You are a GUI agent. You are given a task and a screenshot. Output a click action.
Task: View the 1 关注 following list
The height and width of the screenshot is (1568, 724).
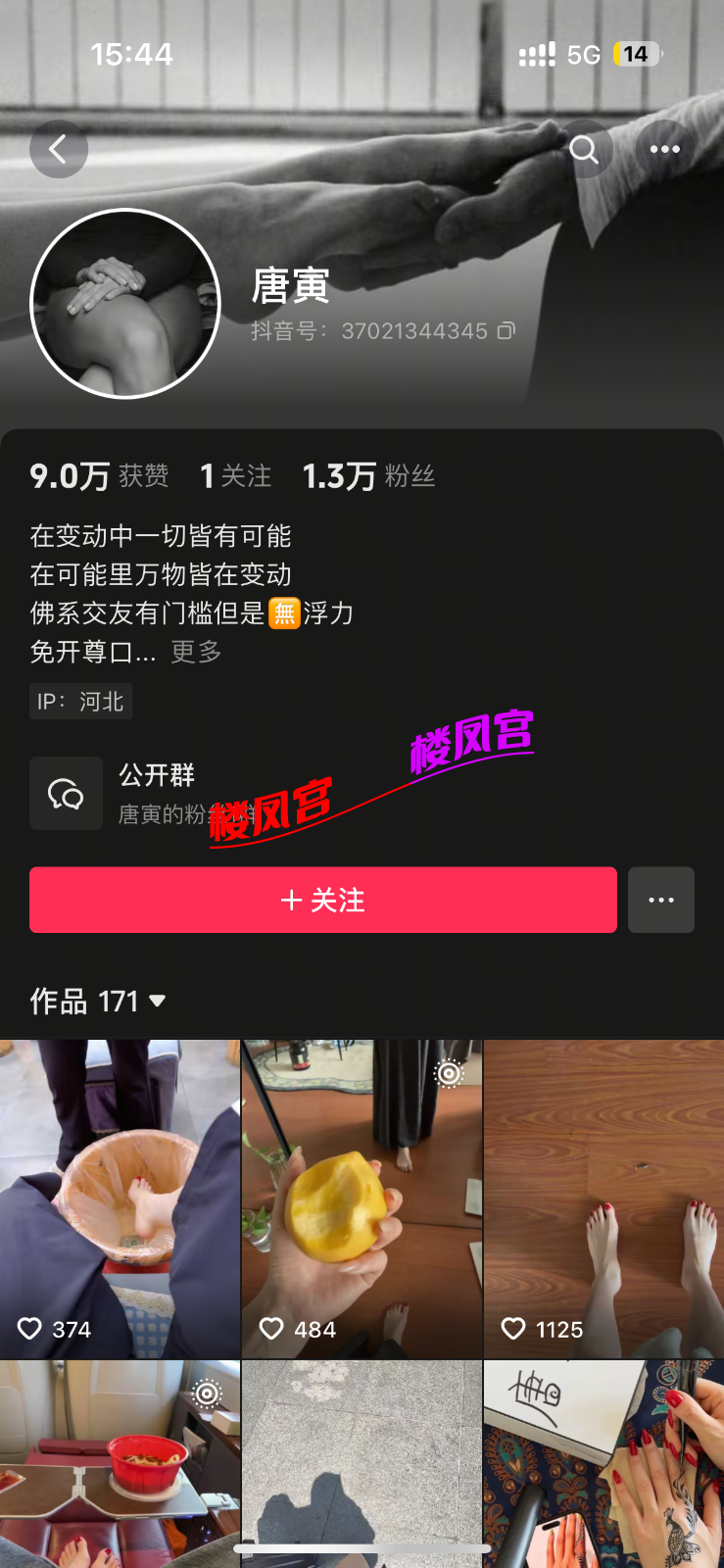point(235,476)
